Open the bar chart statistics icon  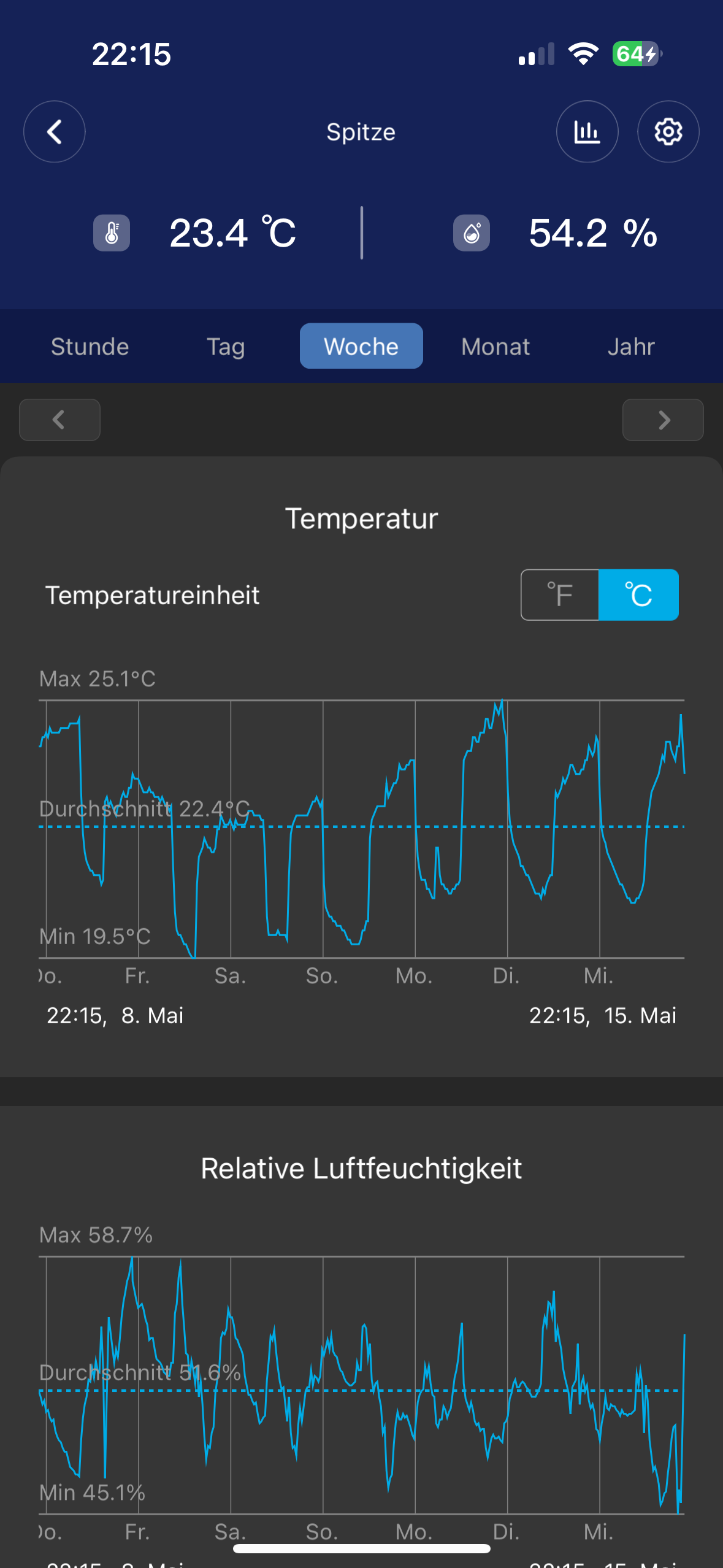tap(587, 131)
